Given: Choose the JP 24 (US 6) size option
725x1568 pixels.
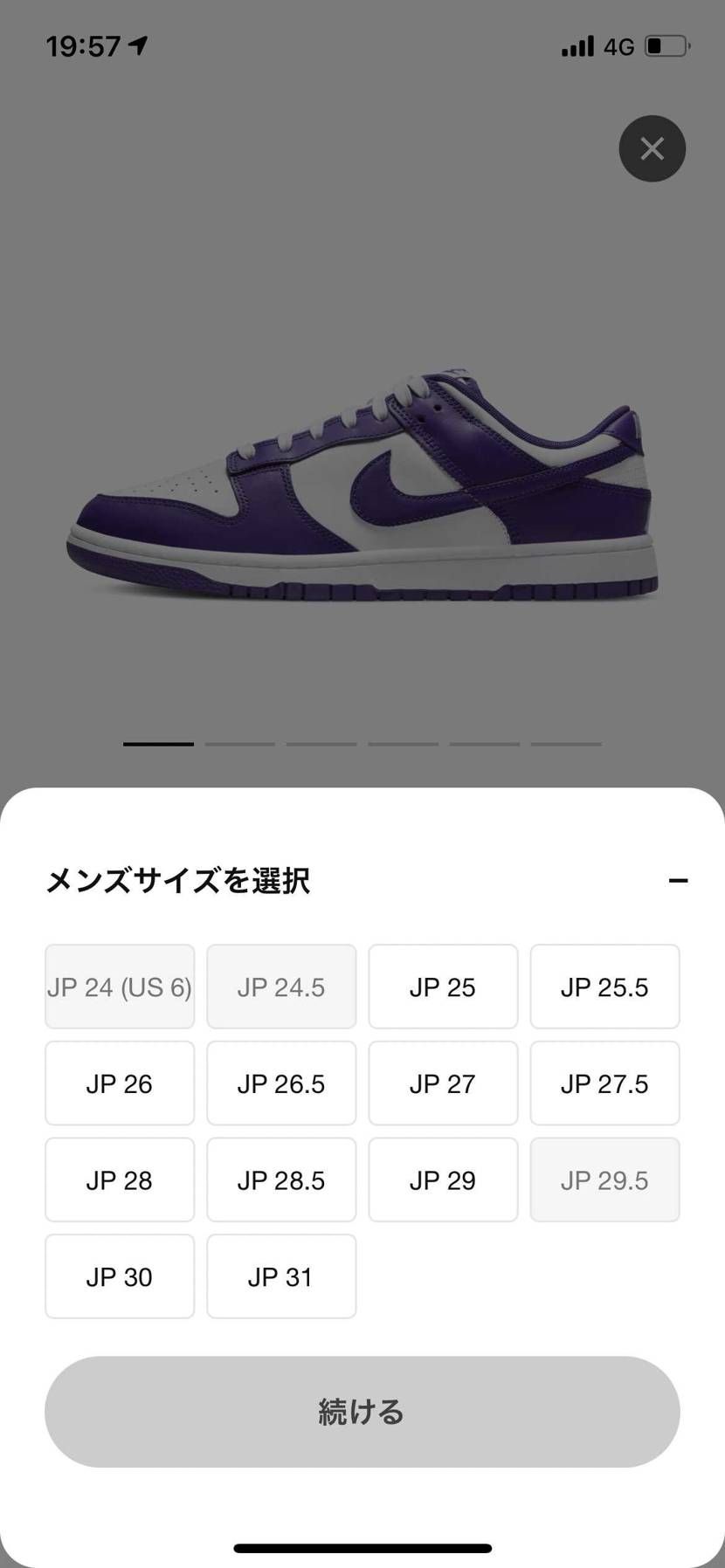Looking at the screenshot, I should tap(119, 987).
